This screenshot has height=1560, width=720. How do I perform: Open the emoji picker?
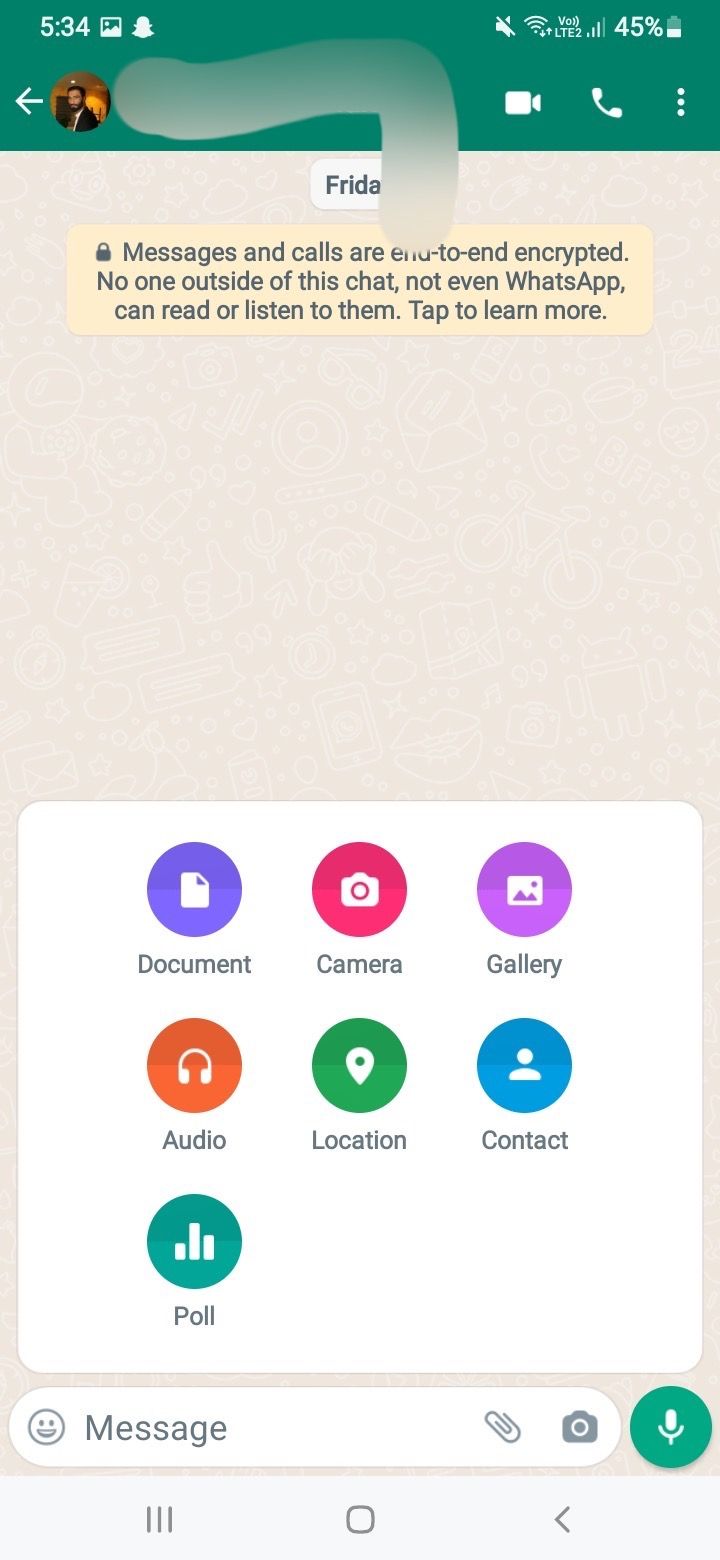46,1427
